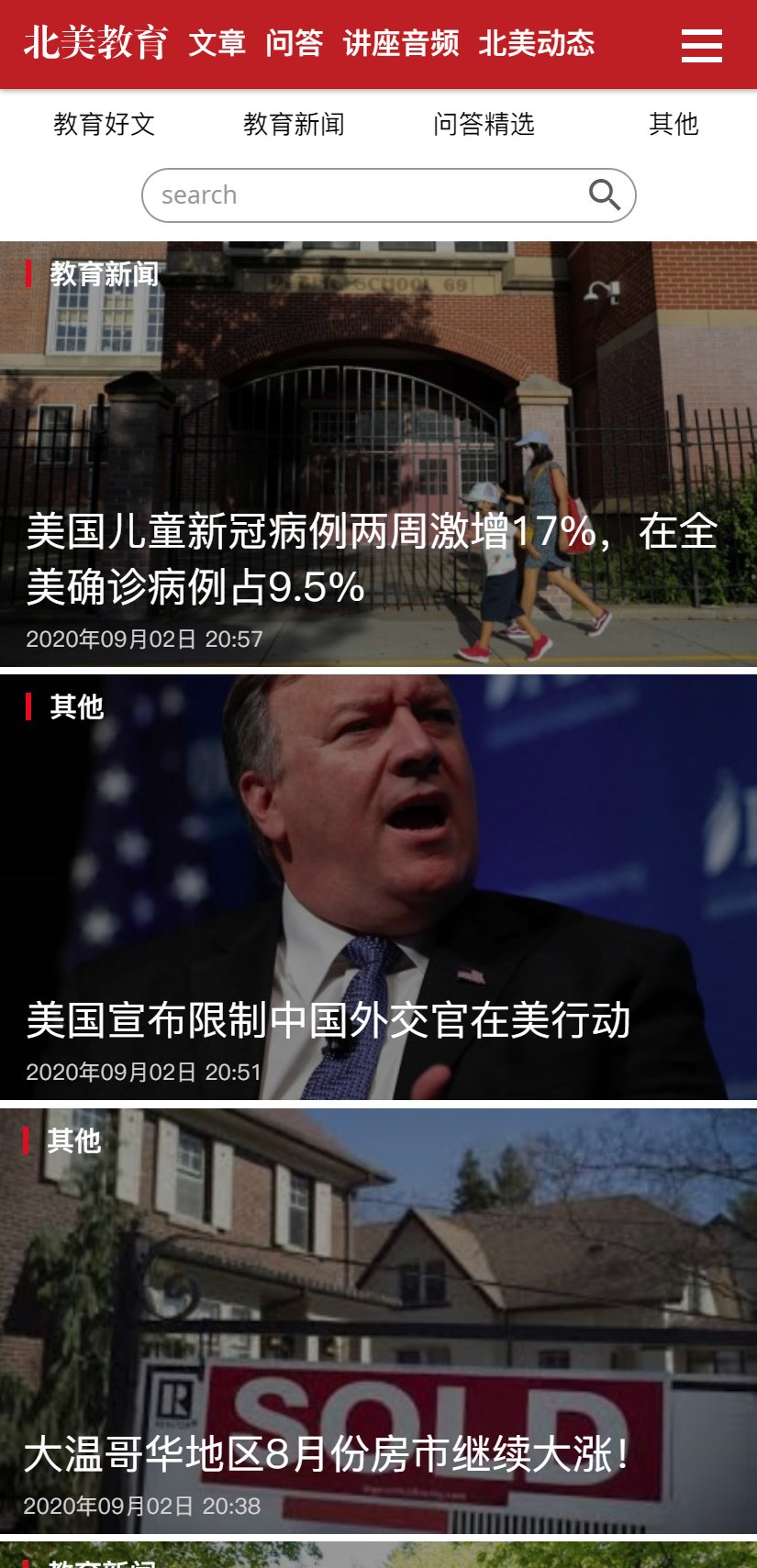Read 美国宣布限制中国外交官在美行动 article
The image size is (757, 1568).
coord(328,1020)
